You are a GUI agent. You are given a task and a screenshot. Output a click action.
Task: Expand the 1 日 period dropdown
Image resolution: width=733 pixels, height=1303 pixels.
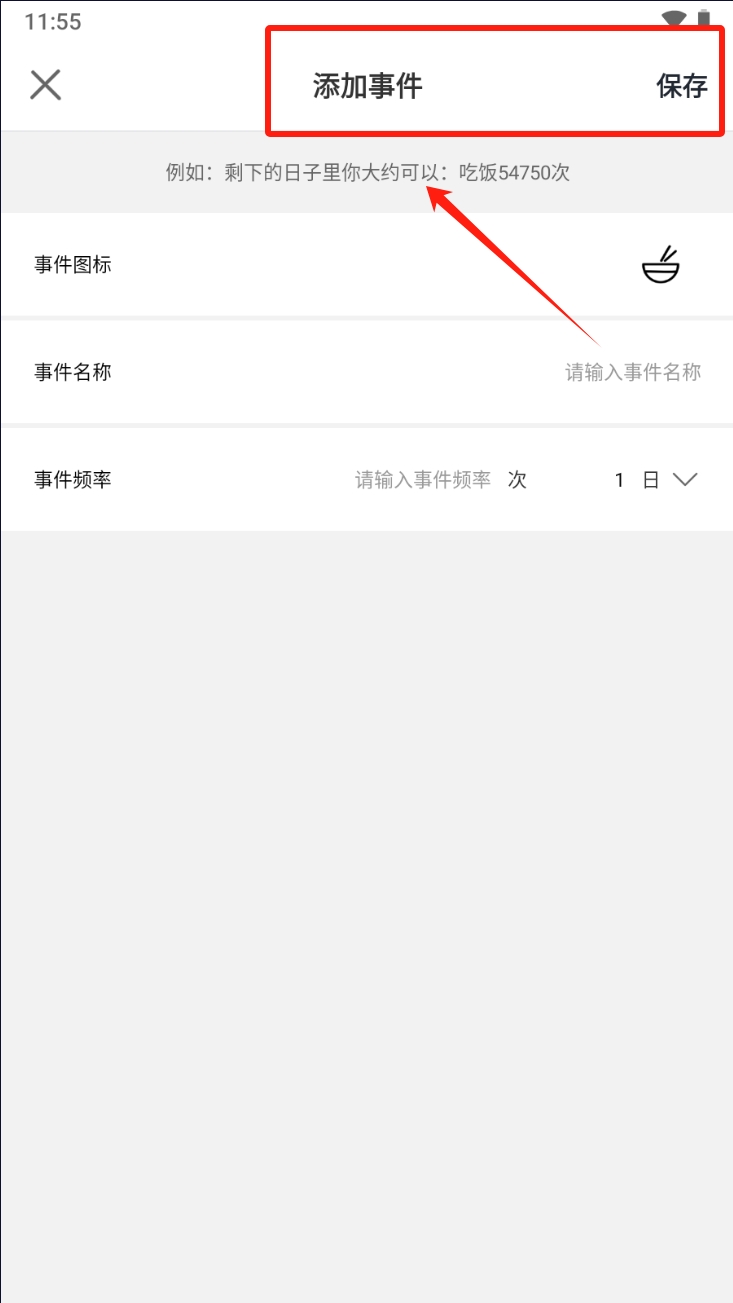tap(655, 480)
